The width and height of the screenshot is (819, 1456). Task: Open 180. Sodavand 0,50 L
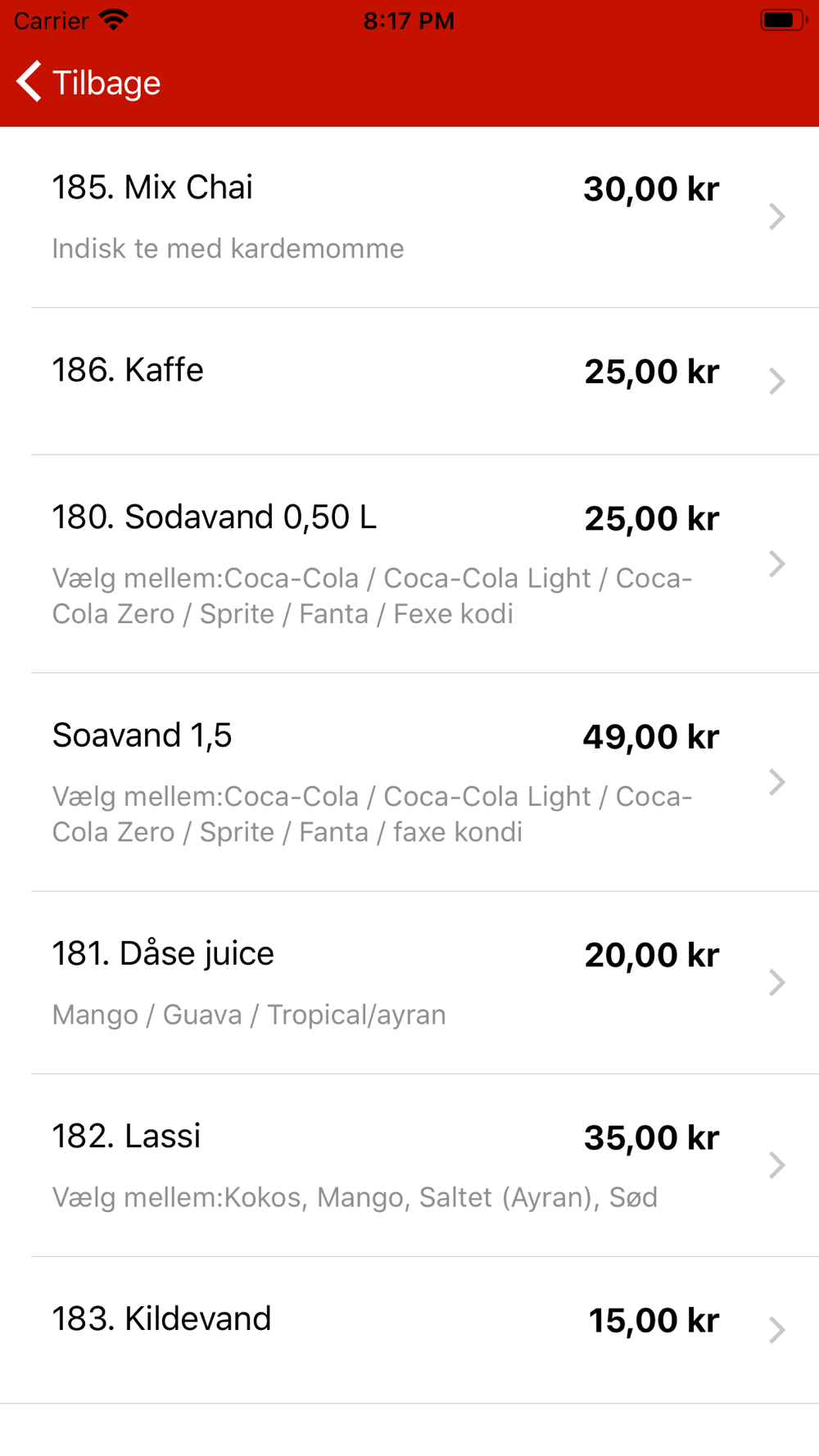409,564
